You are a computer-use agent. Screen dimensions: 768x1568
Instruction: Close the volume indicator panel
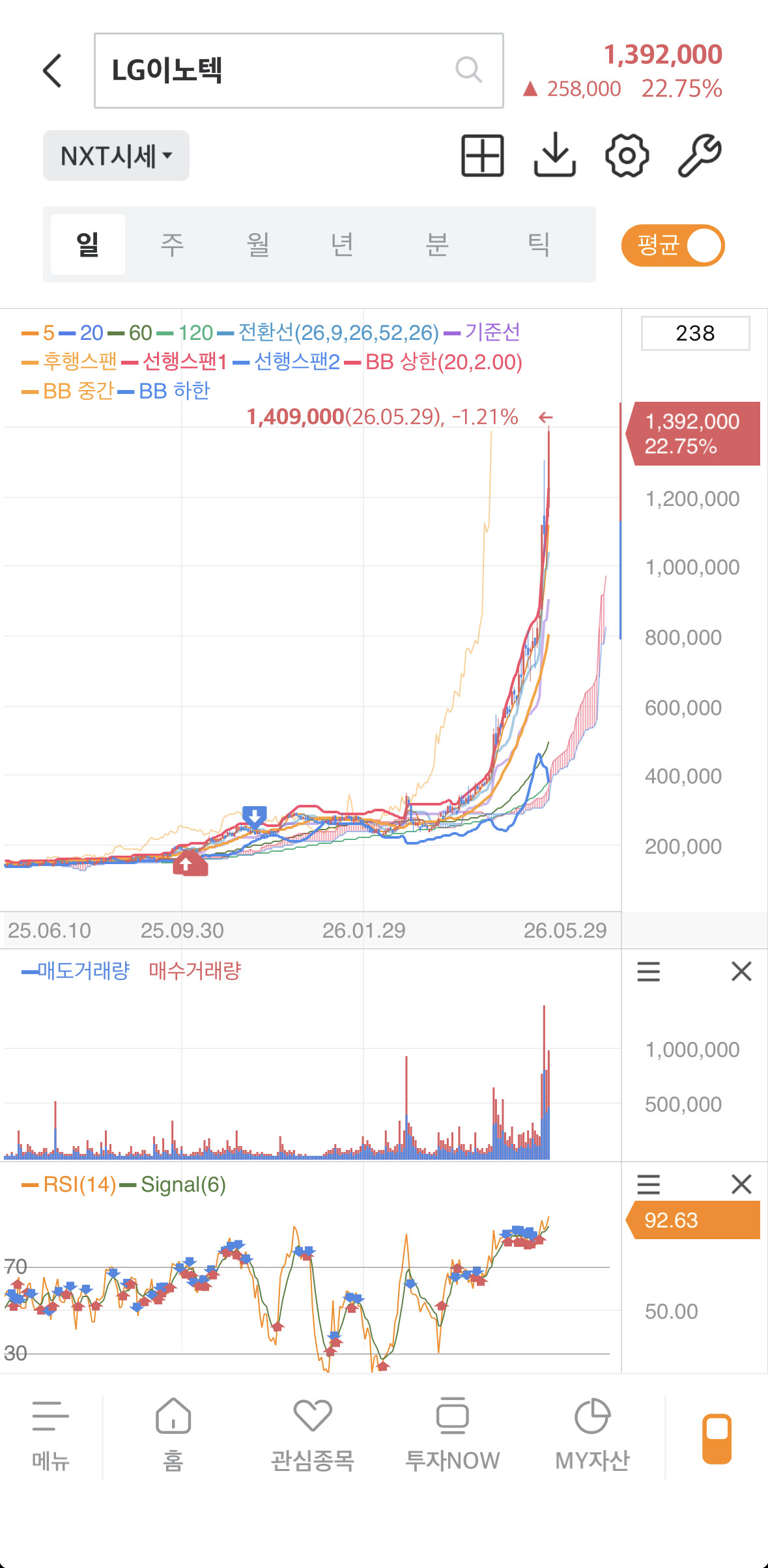click(741, 971)
